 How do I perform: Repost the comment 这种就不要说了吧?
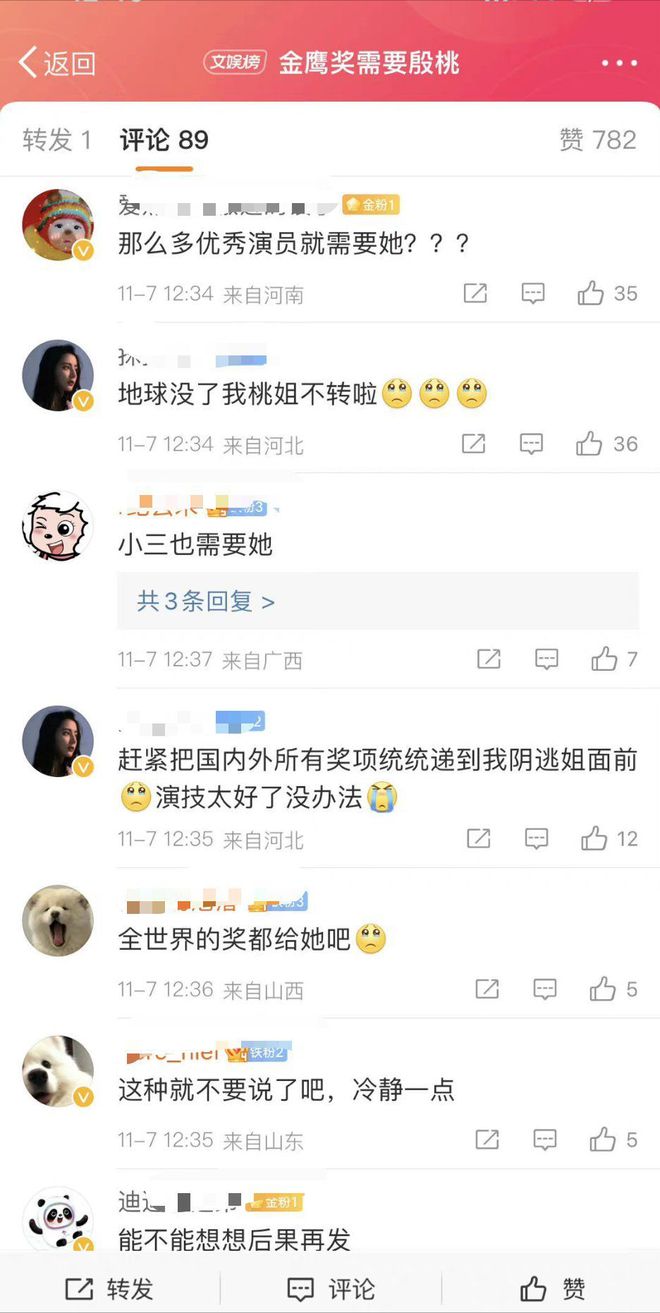pos(487,1139)
